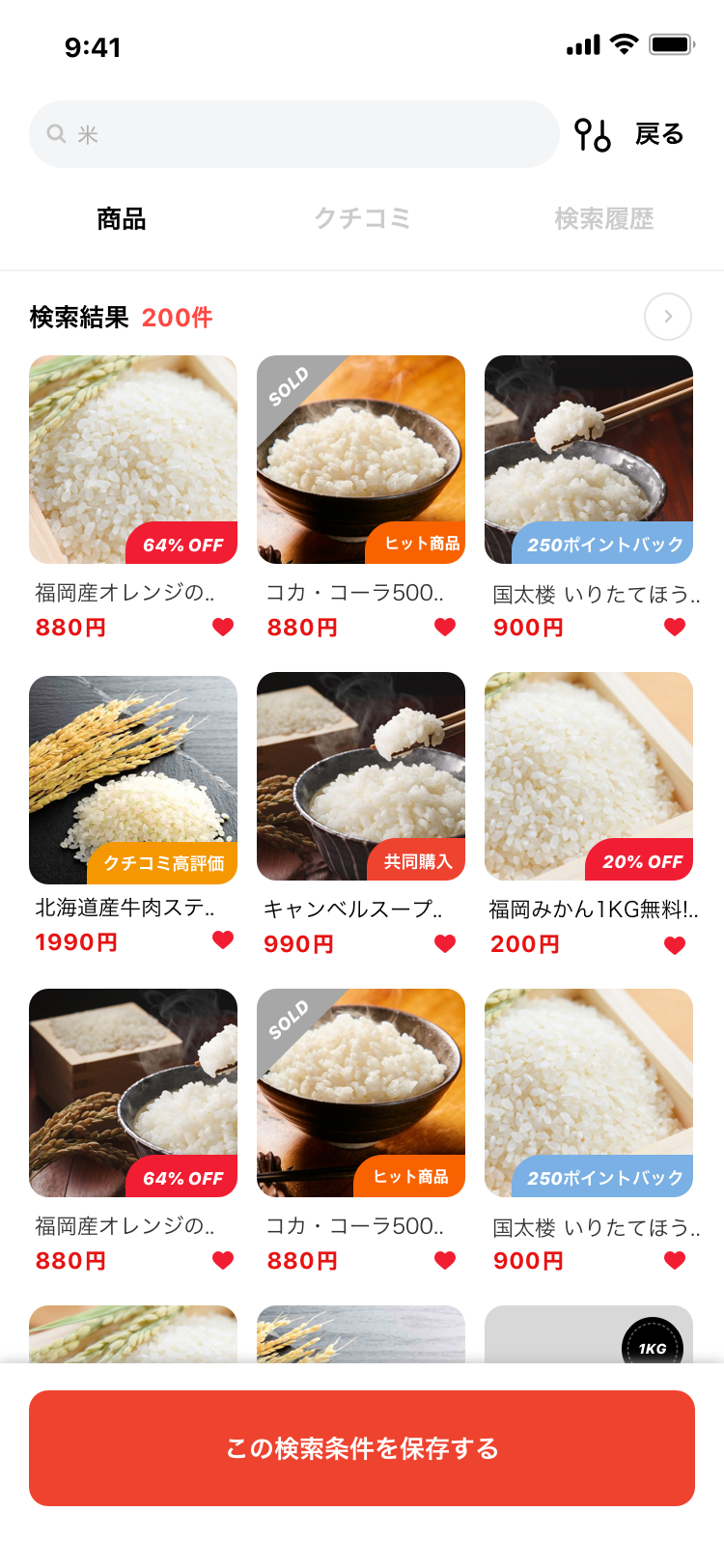
Task: Toggle the heart on 福岡みかん1KG無料
Action: click(x=675, y=945)
